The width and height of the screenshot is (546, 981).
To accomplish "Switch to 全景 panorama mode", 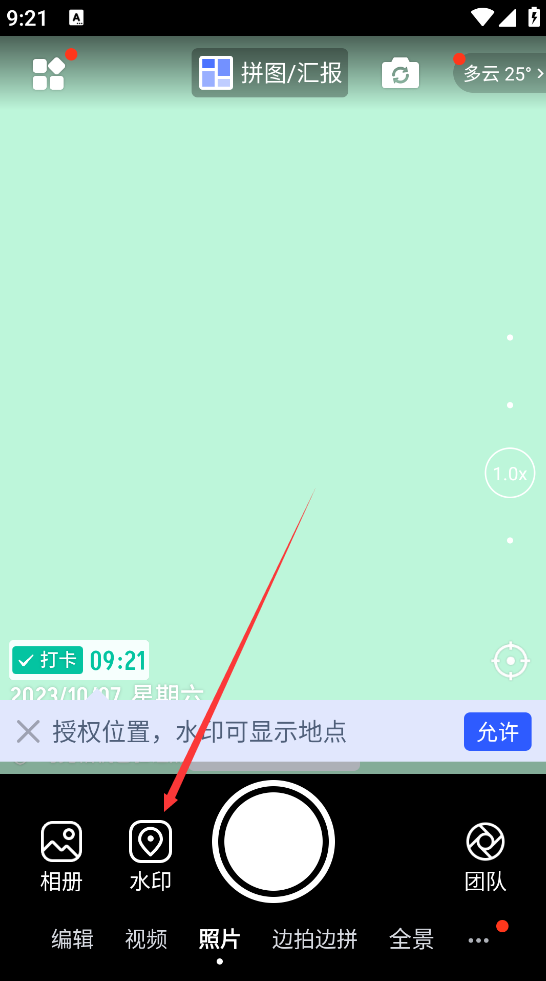I will [412, 938].
